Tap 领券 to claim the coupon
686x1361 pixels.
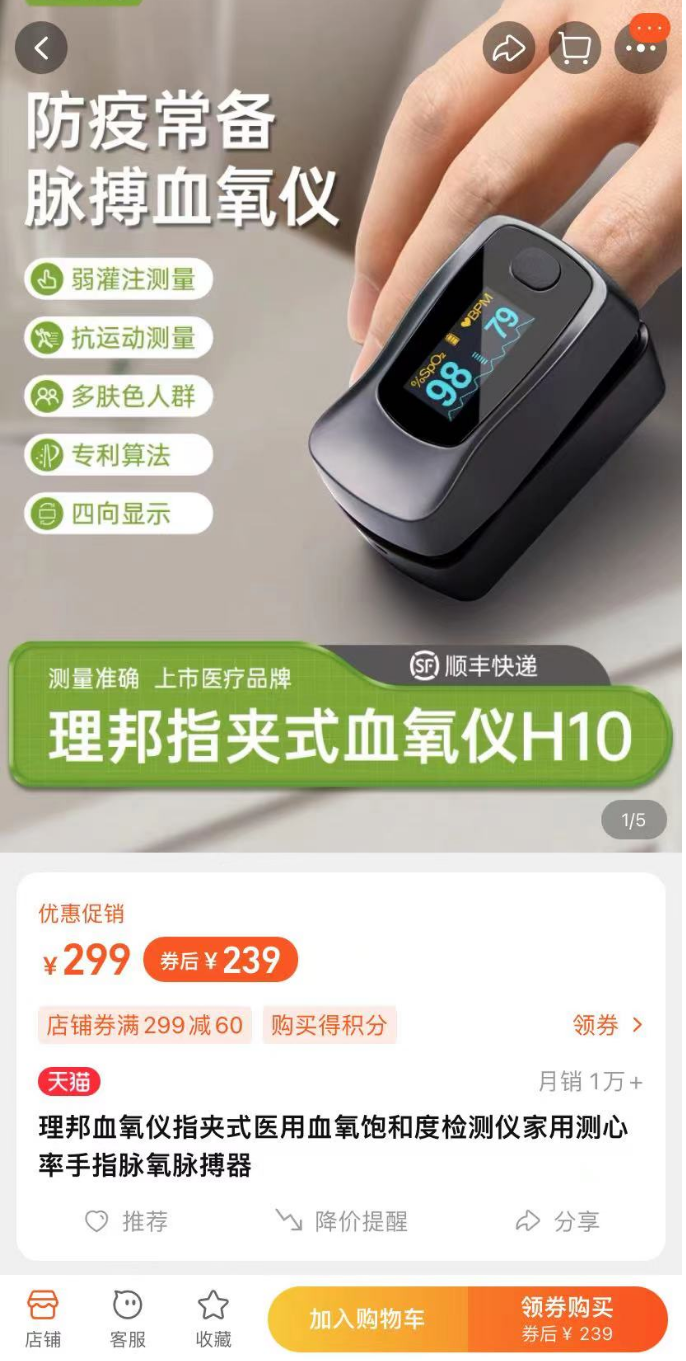click(x=607, y=1025)
